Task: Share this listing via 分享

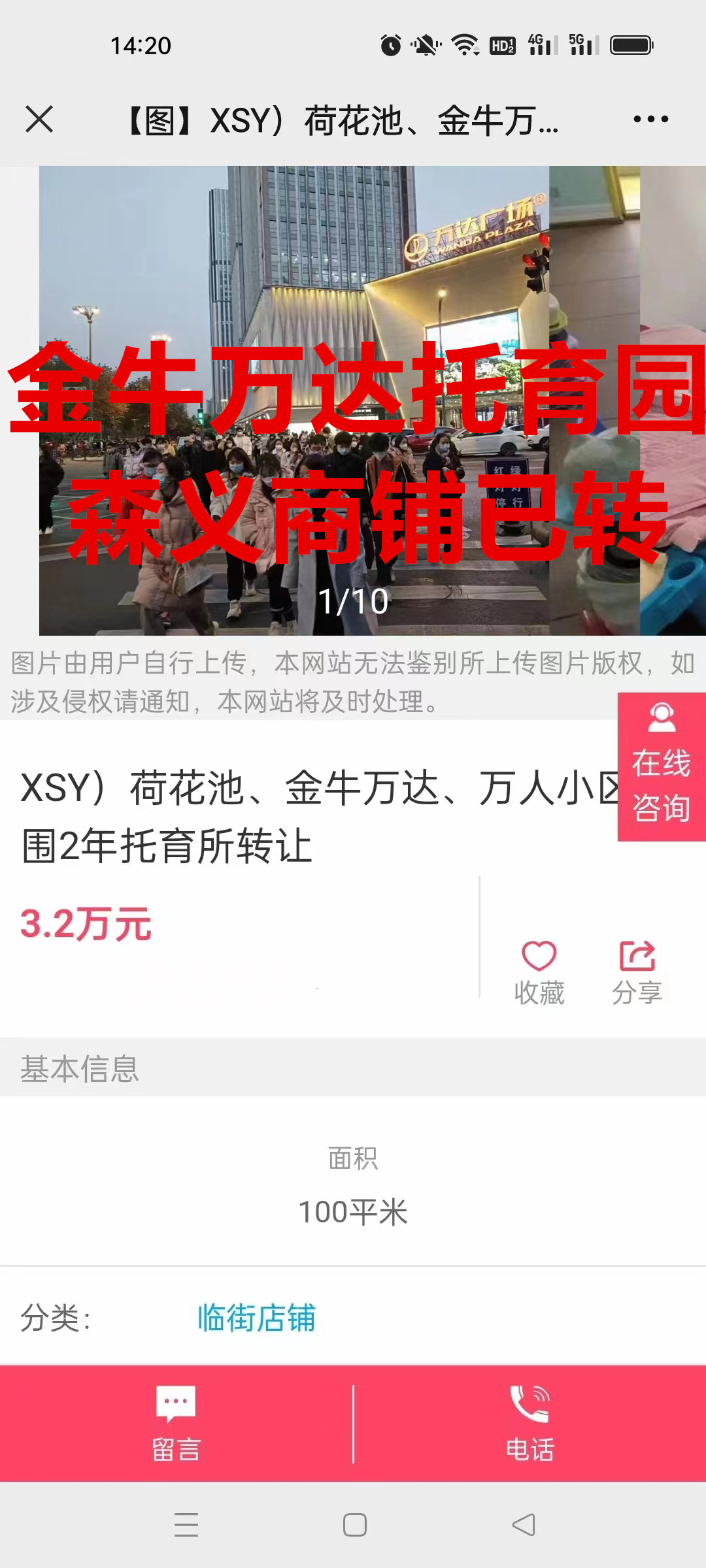Action: tap(637, 972)
